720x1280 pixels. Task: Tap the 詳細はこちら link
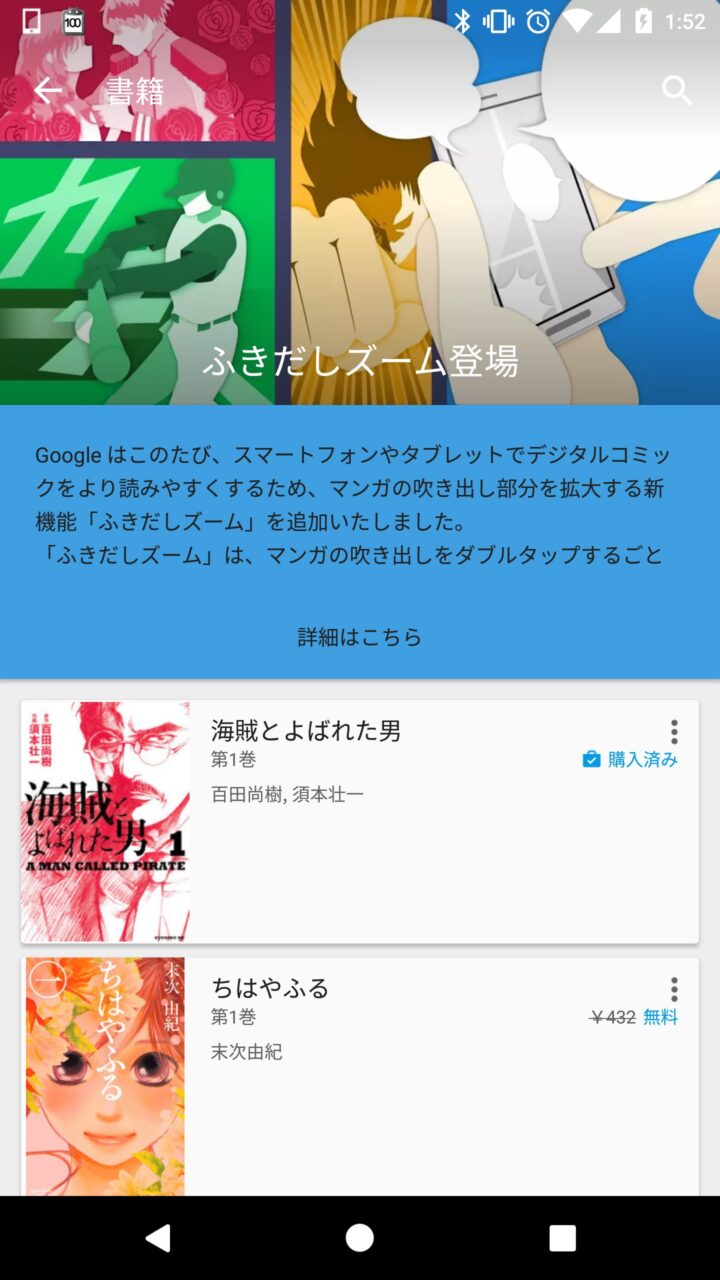pyautogui.click(x=360, y=637)
